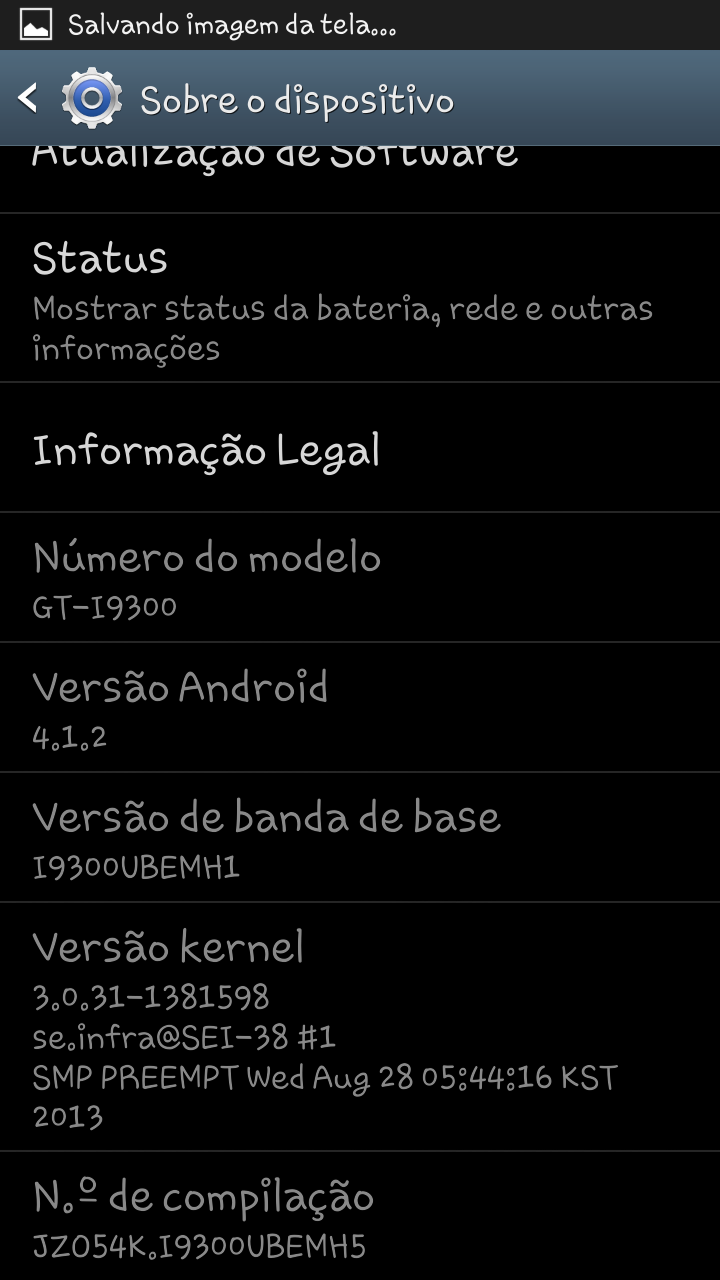Tap the Versão Android row
Screen dimensions: 720x1280
click(360, 708)
